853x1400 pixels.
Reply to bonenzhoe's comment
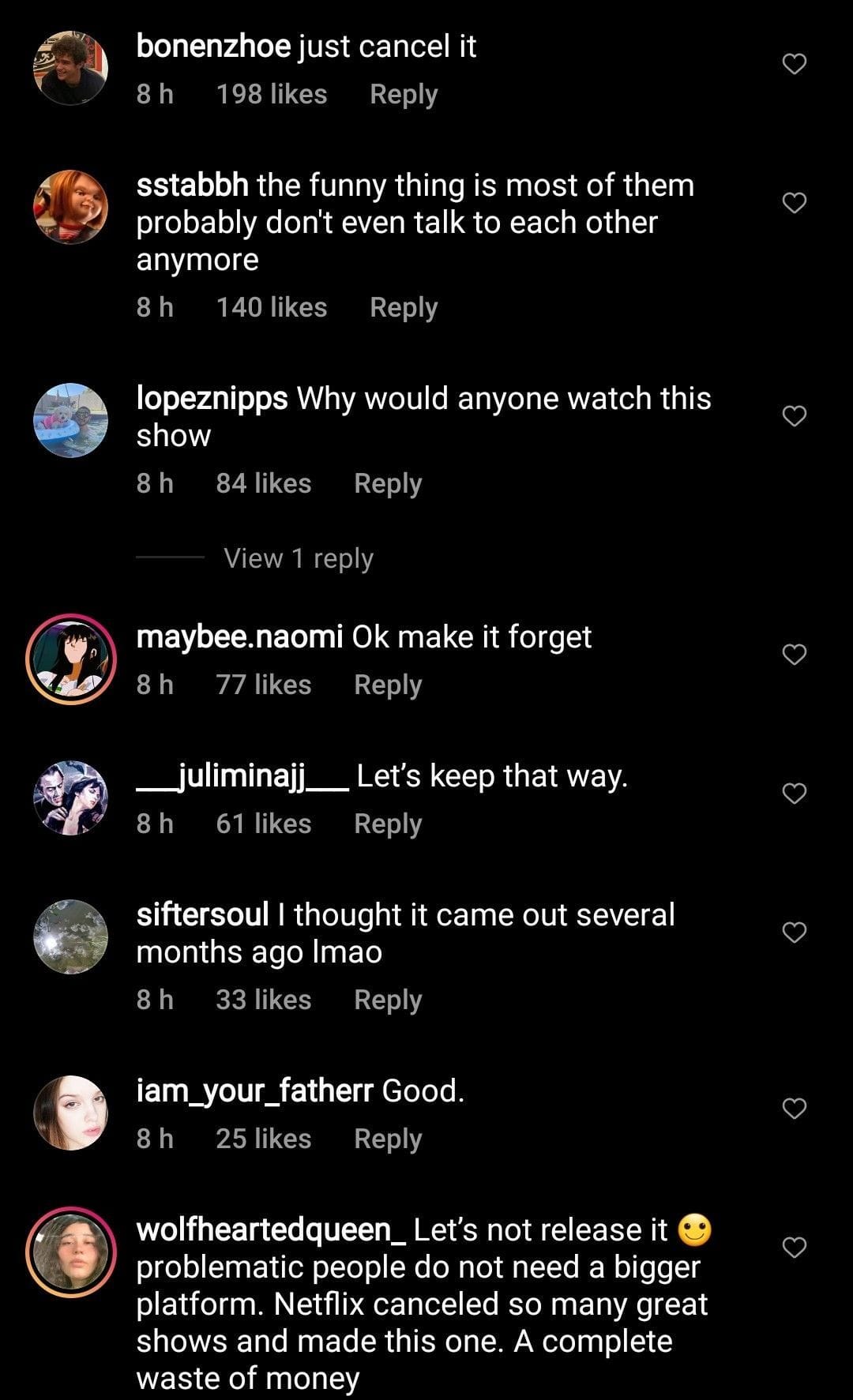pos(403,95)
